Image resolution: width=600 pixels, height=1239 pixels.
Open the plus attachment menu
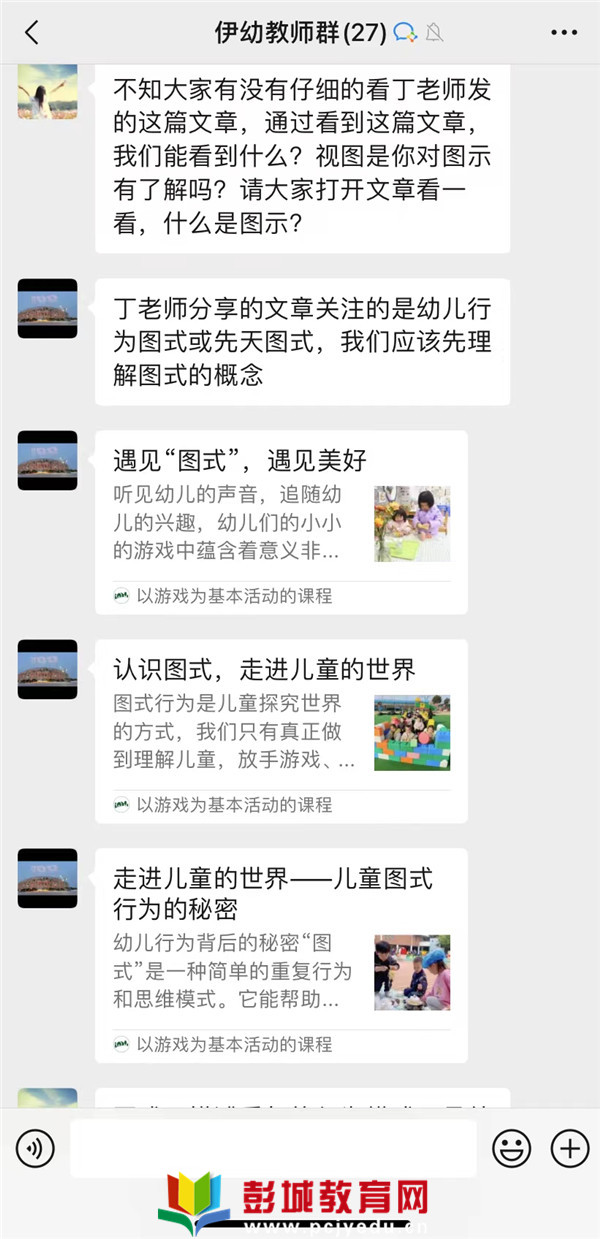tap(569, 1149)
